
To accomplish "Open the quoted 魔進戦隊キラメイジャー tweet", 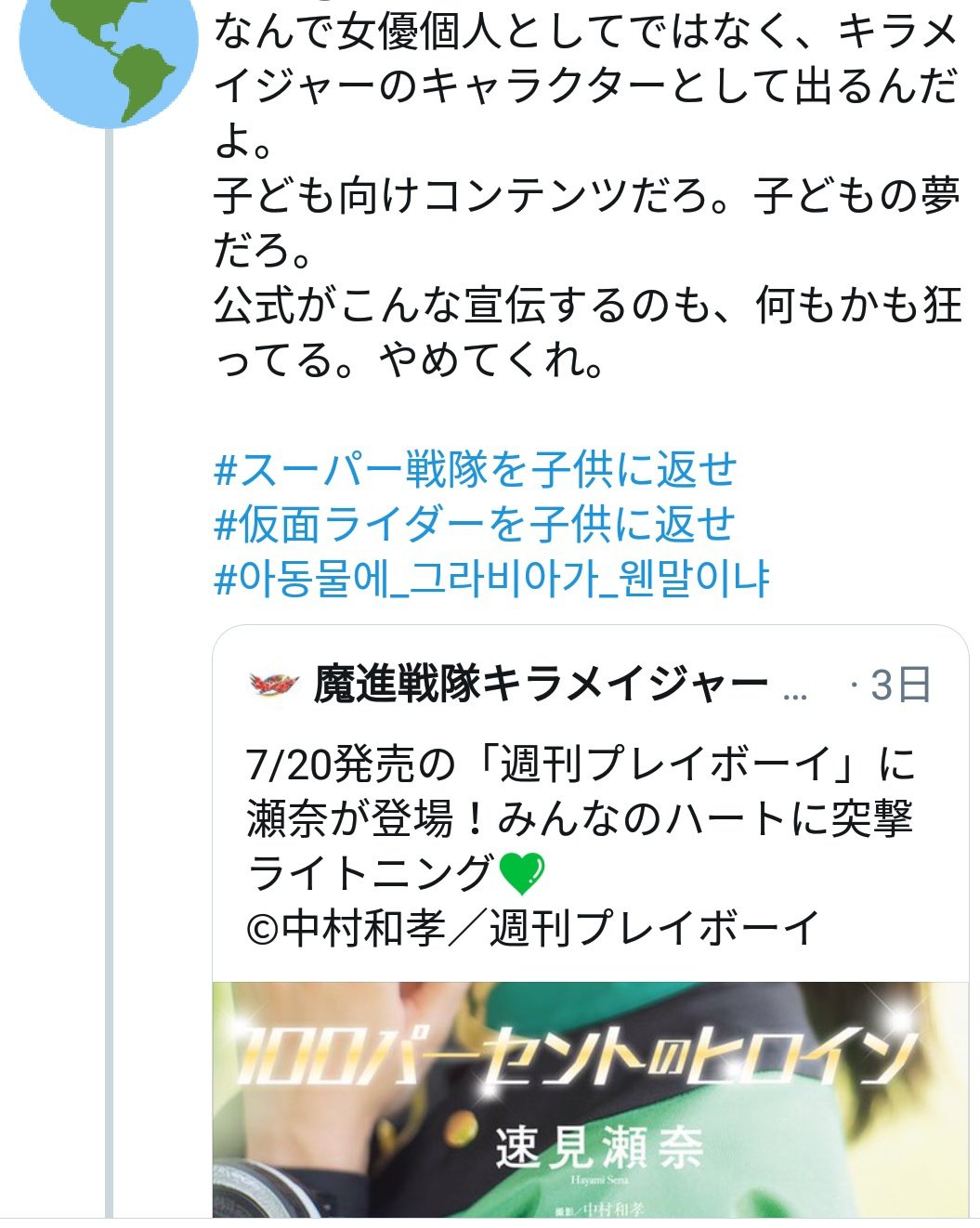I will point(581,817).
